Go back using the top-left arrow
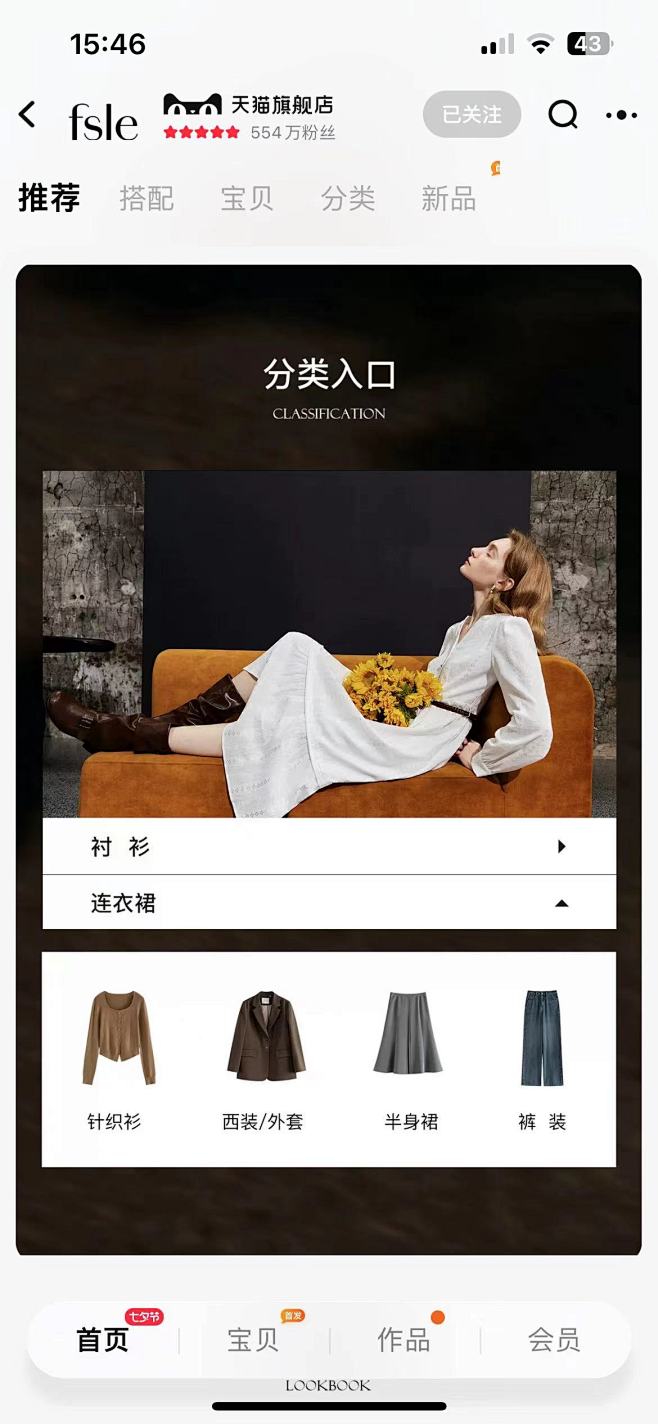This screenshot has width=658, height=1424. point(28,115)
